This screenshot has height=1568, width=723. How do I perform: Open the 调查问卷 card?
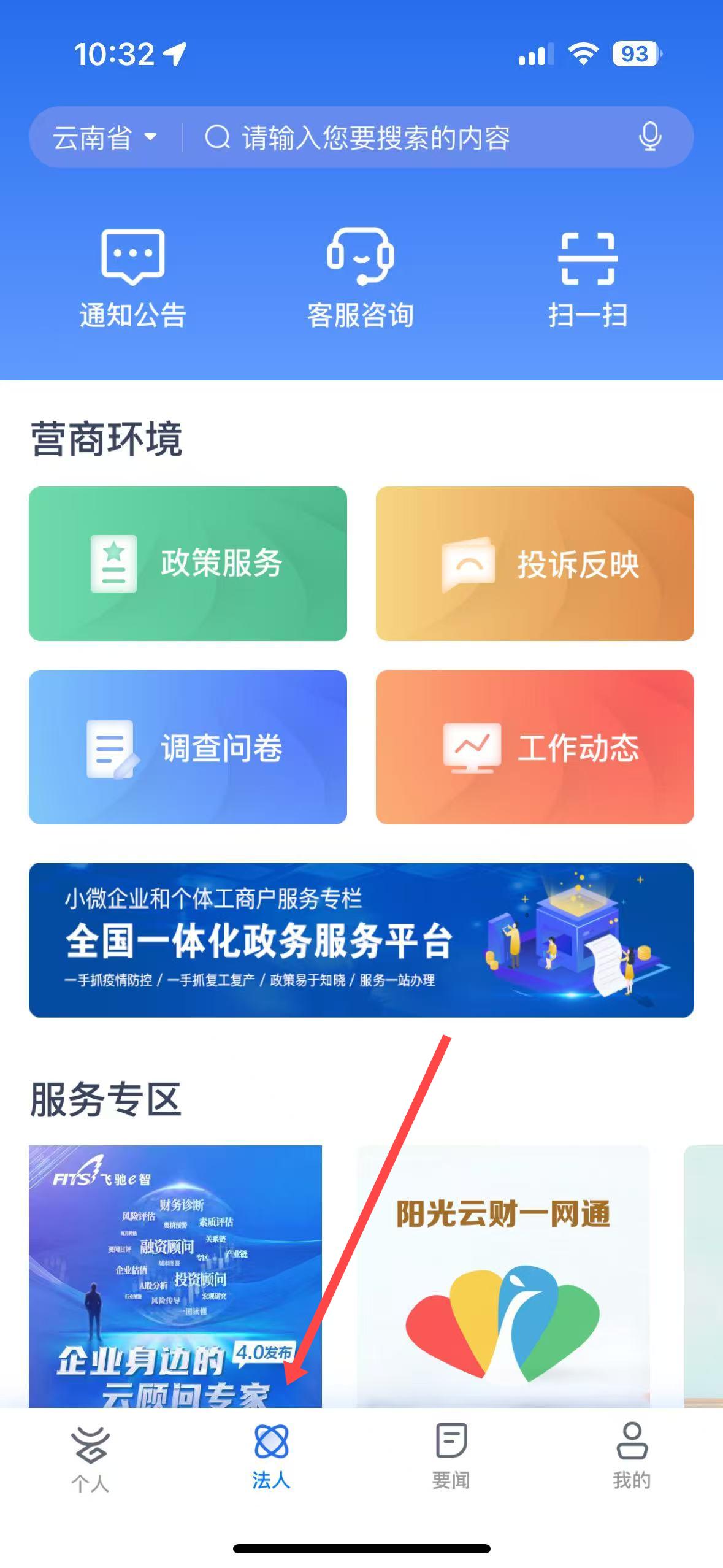pos(188,747)
